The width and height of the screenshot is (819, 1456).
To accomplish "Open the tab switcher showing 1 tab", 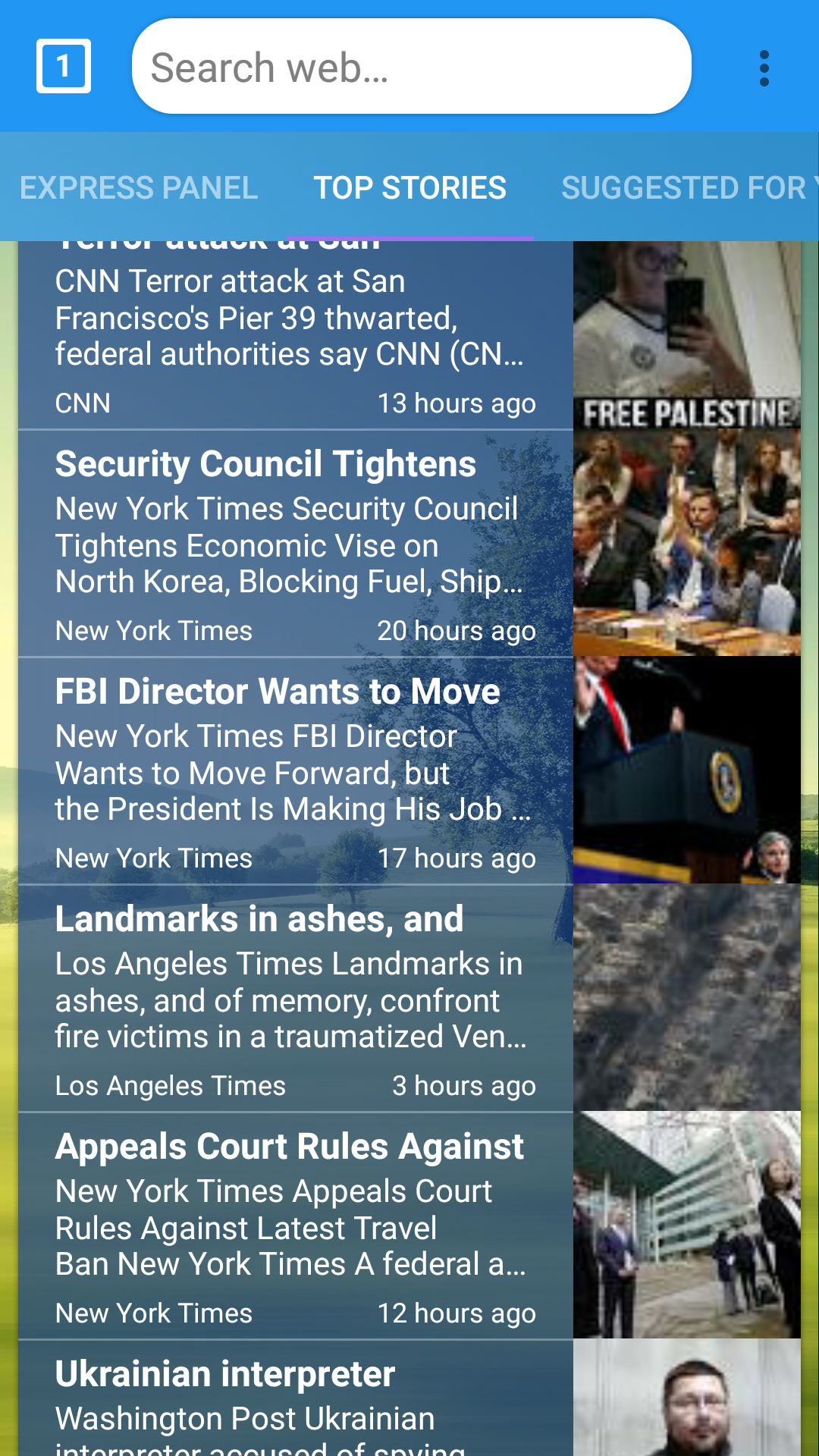I will tap(64, 66).
